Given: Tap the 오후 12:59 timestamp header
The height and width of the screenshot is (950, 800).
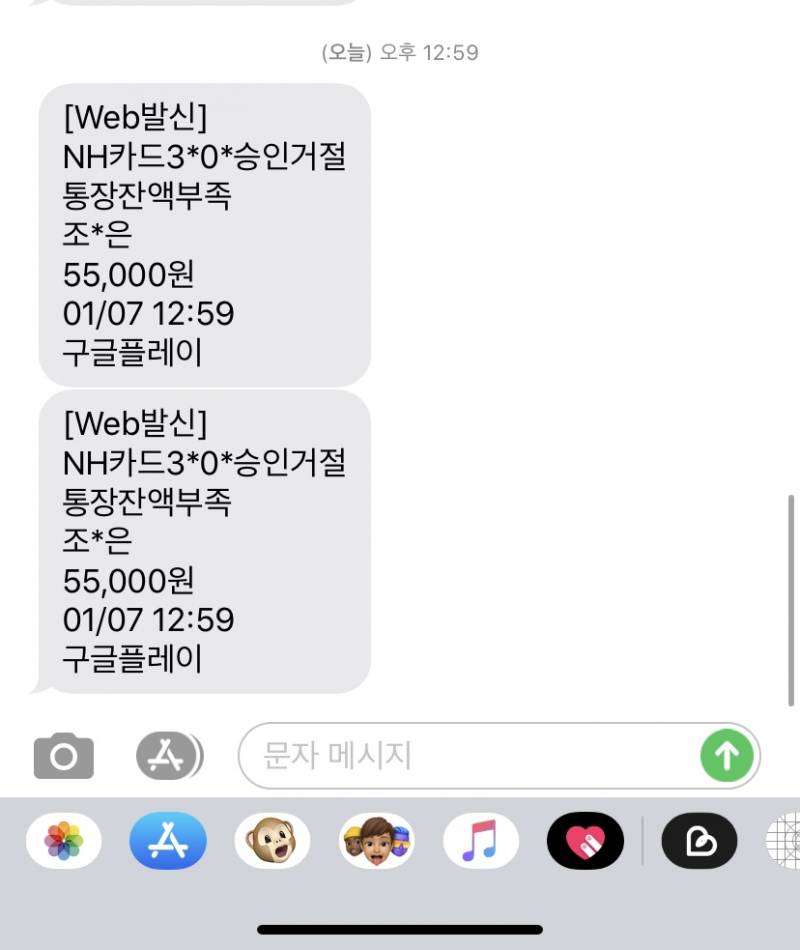Looking at the screenshot, I should pyautogui.click(x=400, y=54).
